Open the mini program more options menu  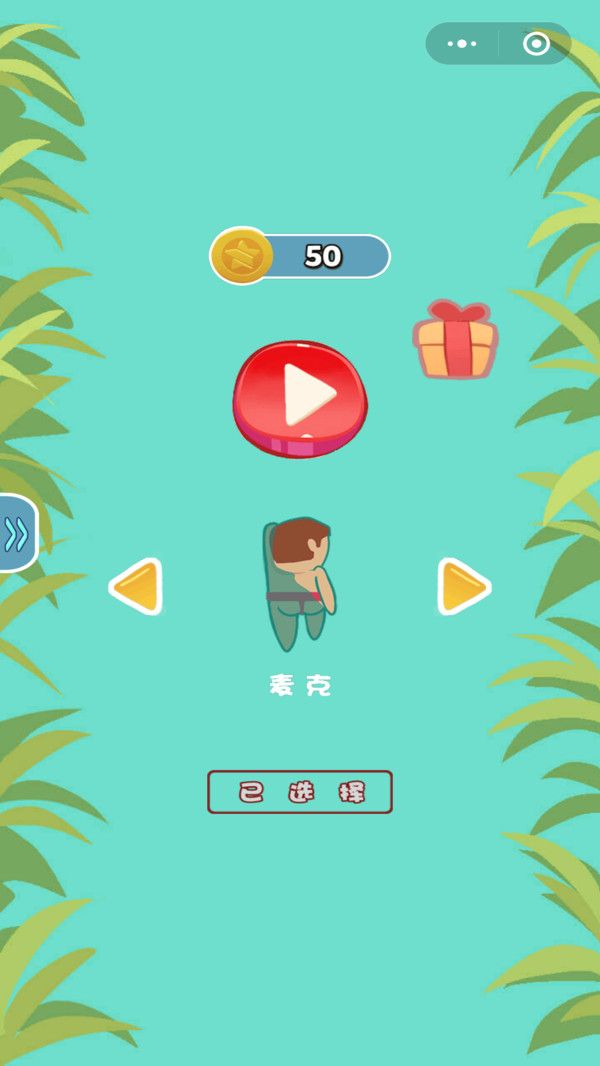[462, 44]
